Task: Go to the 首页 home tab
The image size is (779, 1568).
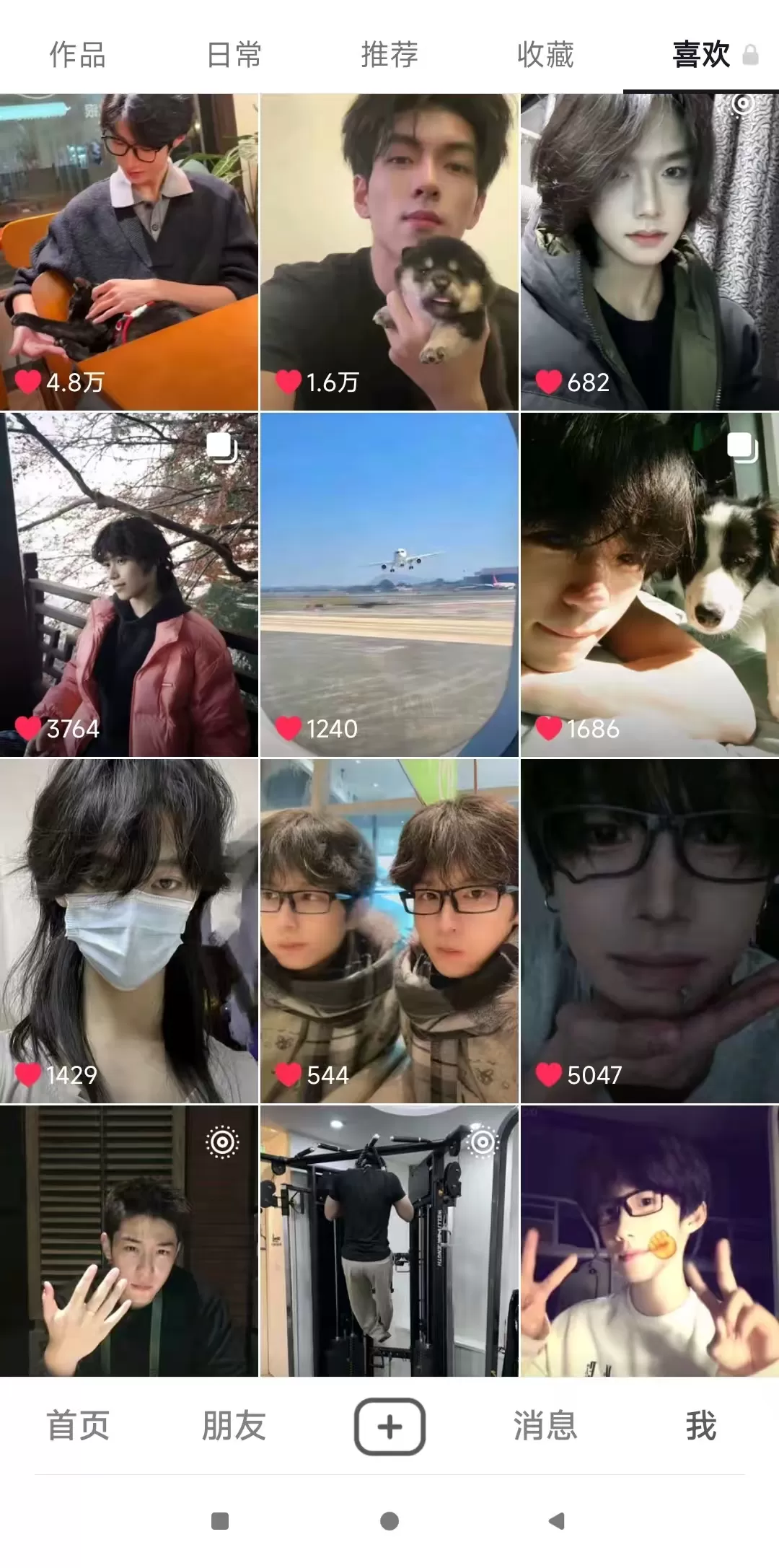Action: pyautogui.click(x=77, y=1427)
